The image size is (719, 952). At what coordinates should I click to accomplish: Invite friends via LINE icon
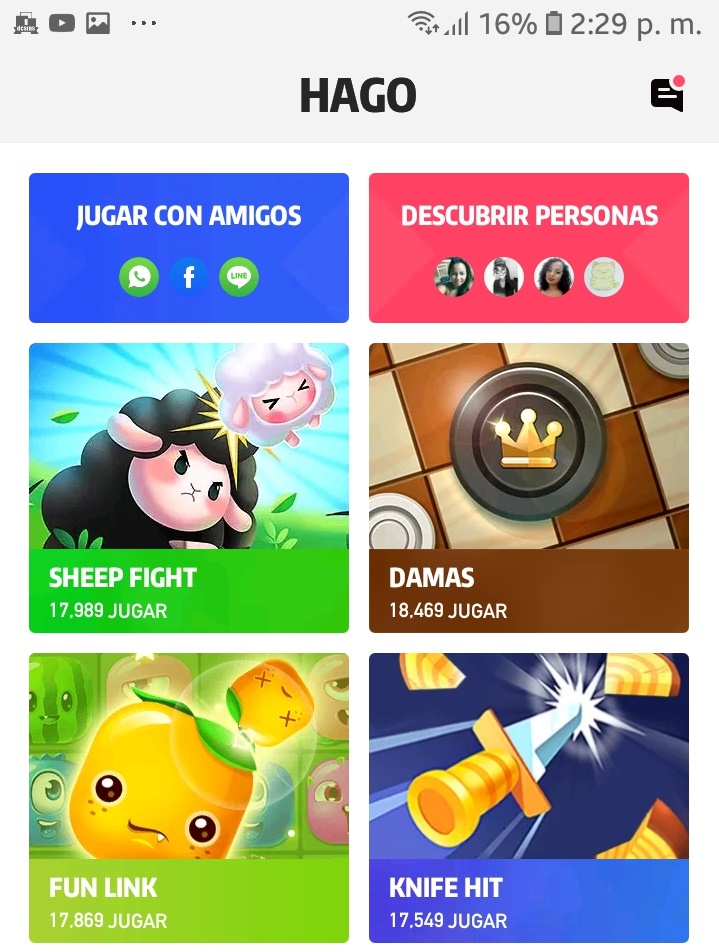pyautogui.click(x=239, y=277)
